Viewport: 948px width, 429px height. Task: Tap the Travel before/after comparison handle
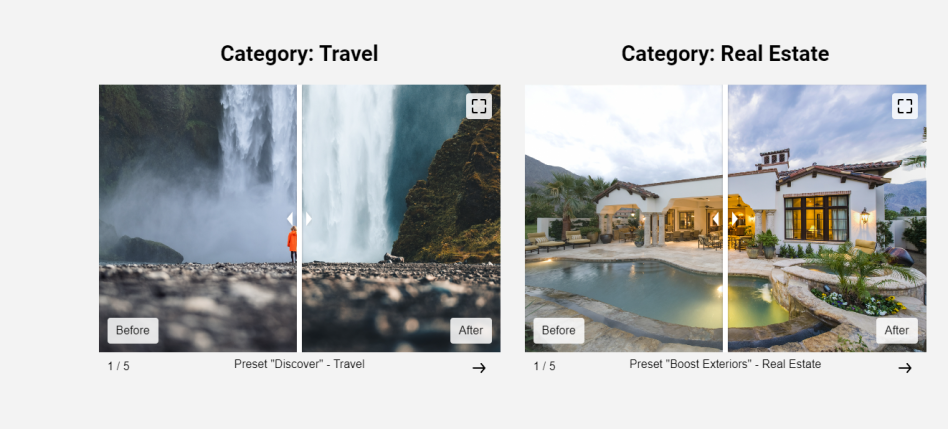(x=299, y=218)
